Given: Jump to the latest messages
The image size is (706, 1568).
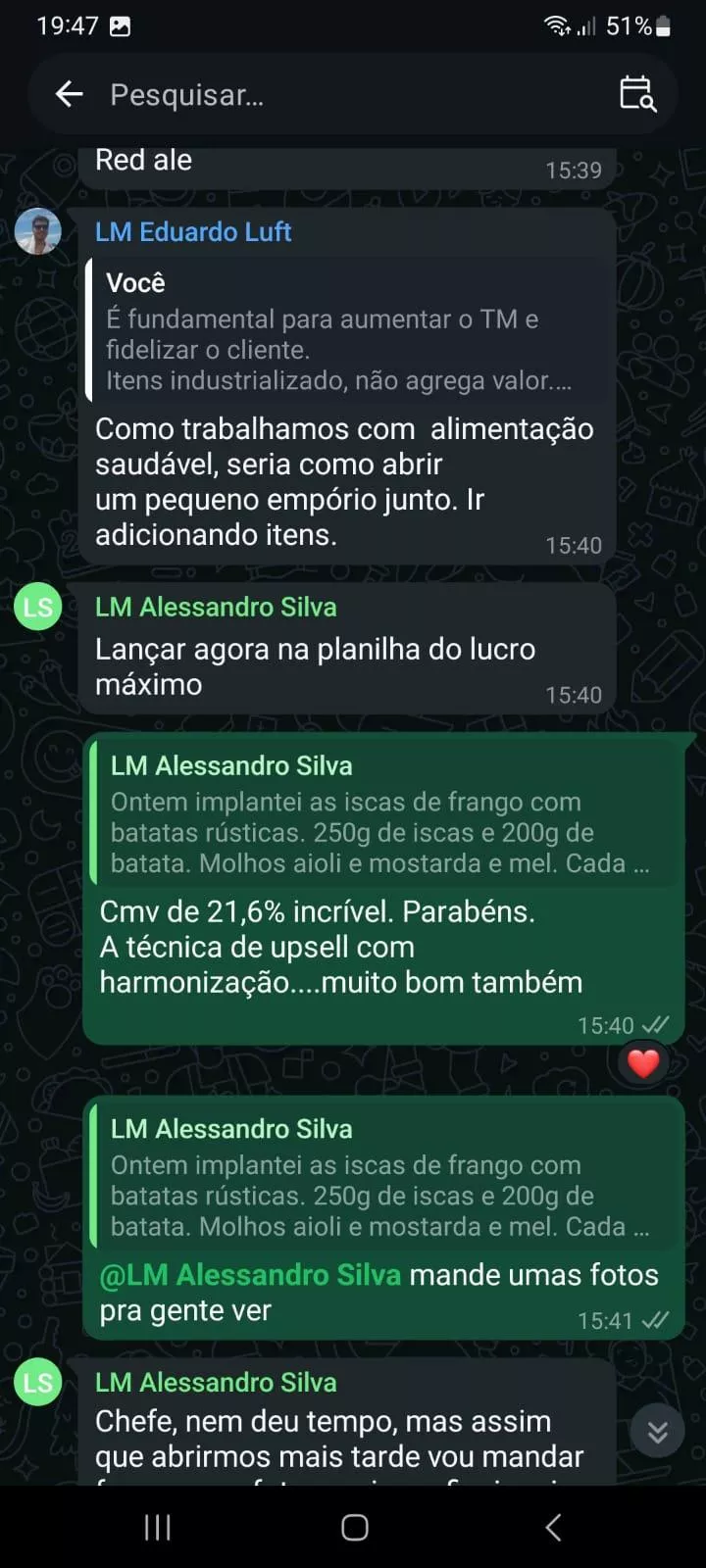Looking at the screenshot, I should click(x=657, y=1432).
